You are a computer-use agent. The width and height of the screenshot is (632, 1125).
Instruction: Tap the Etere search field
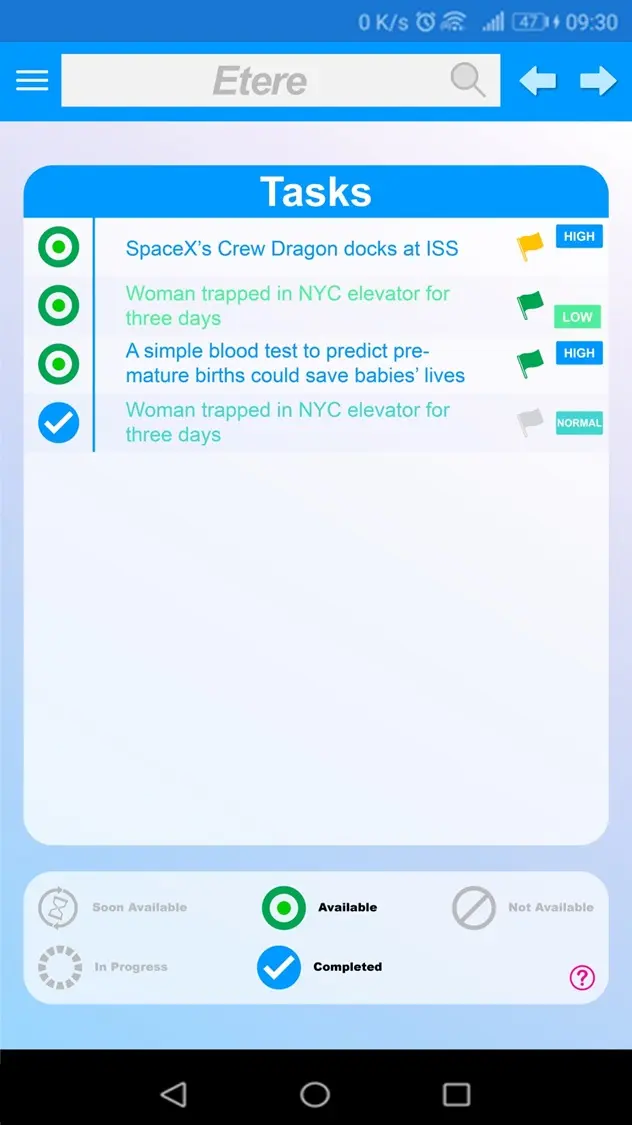point(280,80)
